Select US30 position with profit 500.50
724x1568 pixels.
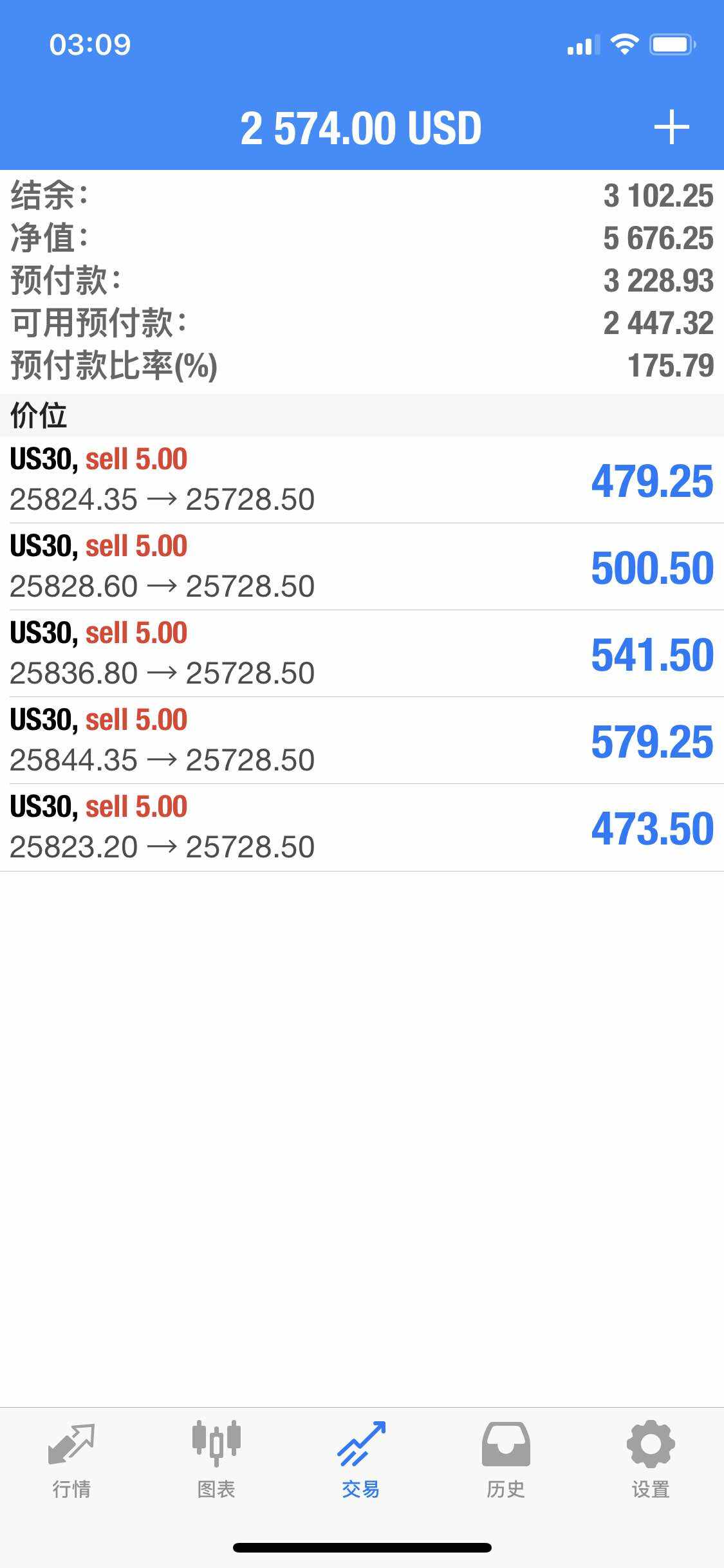tap(360, 566)
